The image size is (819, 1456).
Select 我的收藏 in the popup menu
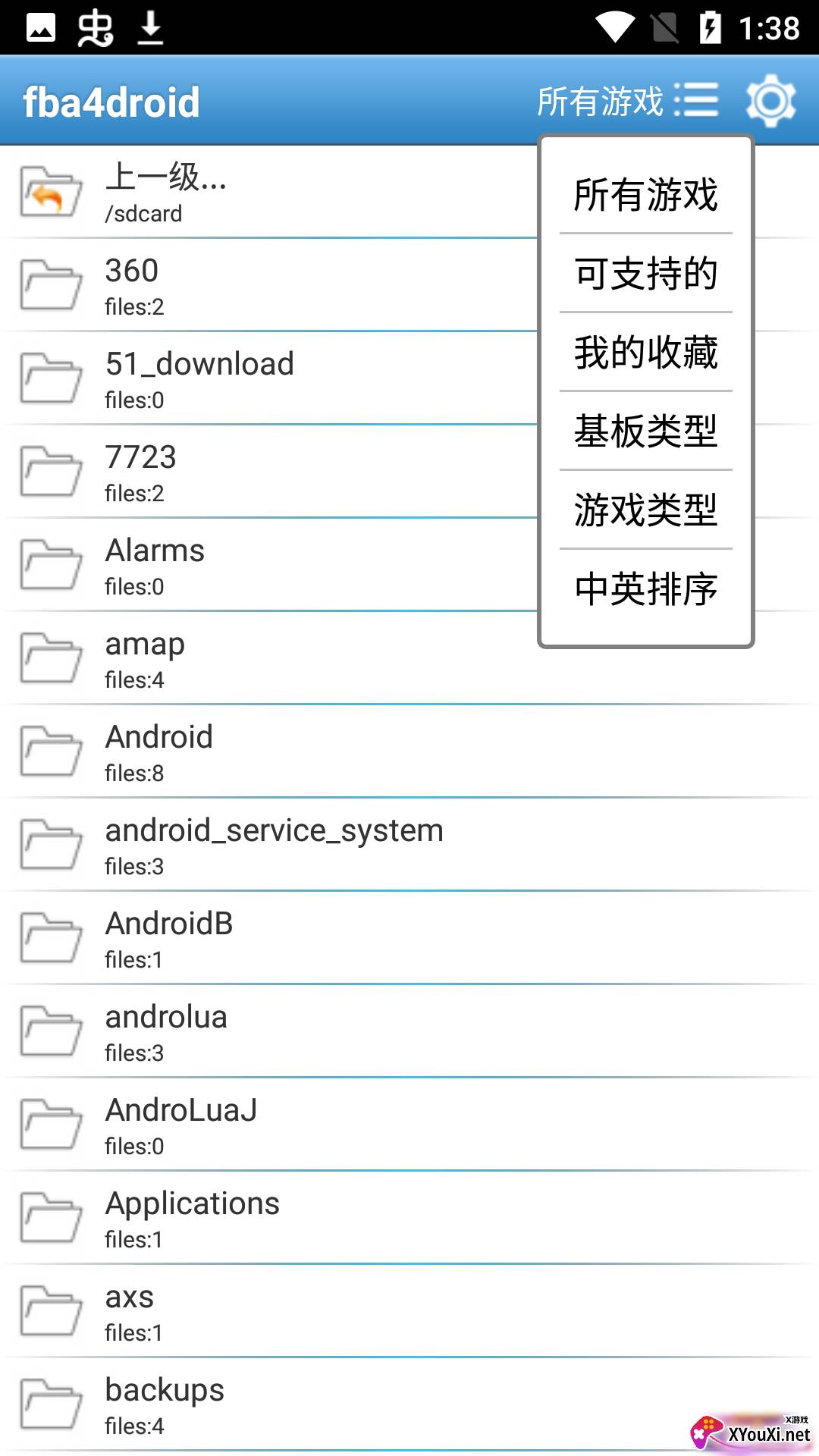[x=645, y=353]
